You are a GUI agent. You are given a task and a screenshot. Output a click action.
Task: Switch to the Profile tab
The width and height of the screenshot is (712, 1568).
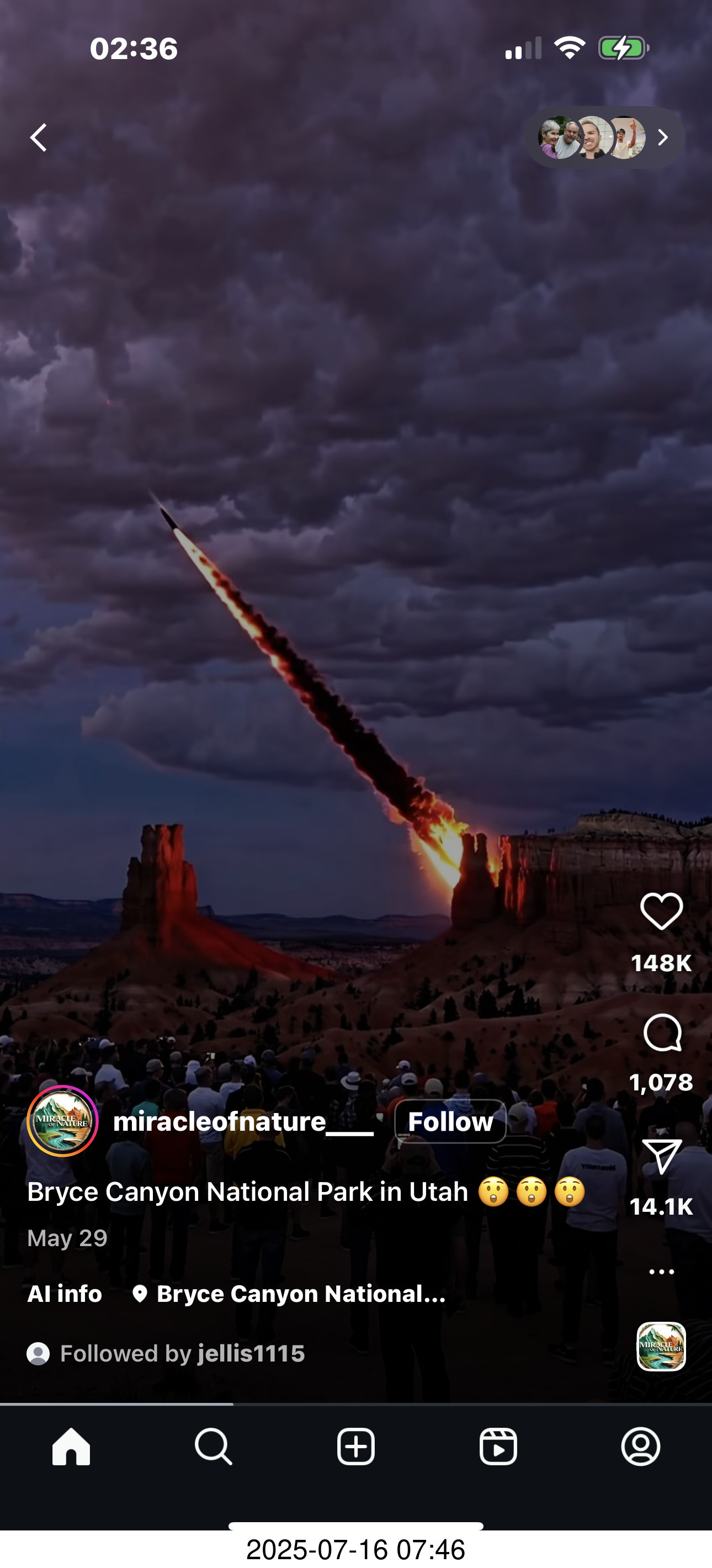pyautogui.click(x=640, y=1447)
